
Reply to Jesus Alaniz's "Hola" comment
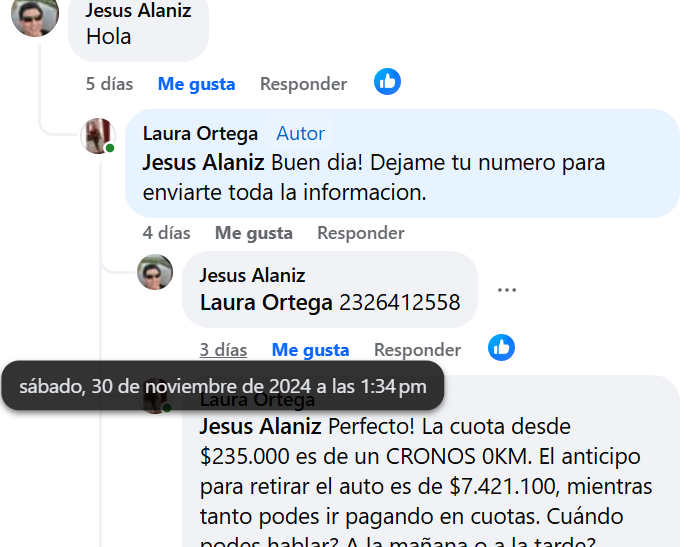pos(303,84)
